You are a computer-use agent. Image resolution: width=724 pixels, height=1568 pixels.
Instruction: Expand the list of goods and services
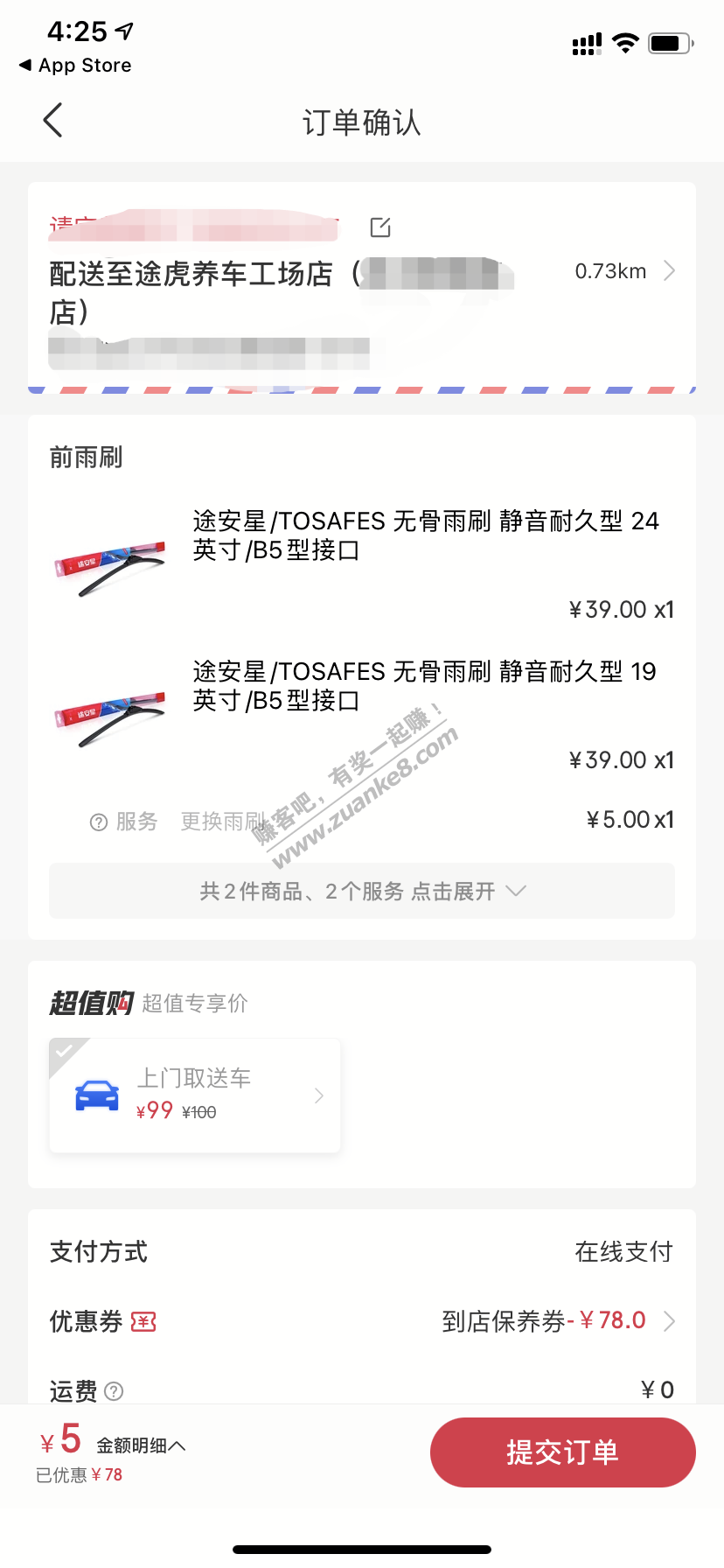[x=362, y=892]
